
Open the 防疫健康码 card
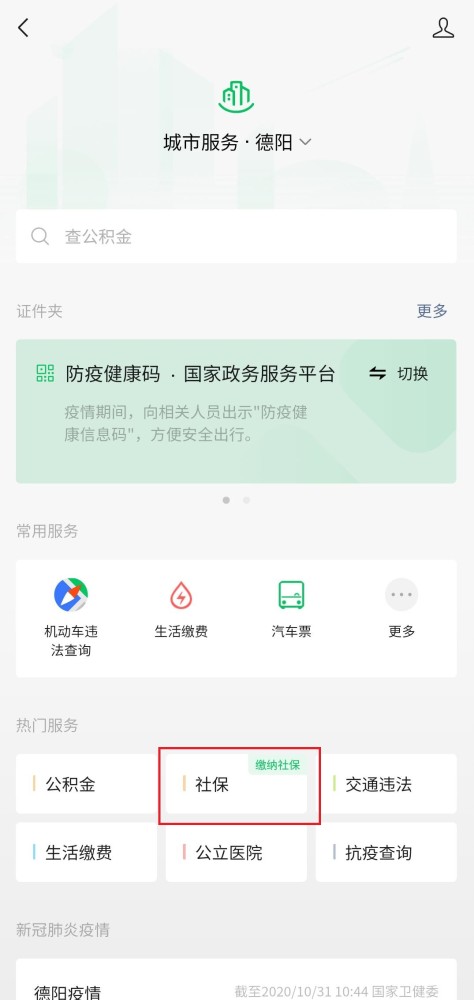tap(236, 411)
